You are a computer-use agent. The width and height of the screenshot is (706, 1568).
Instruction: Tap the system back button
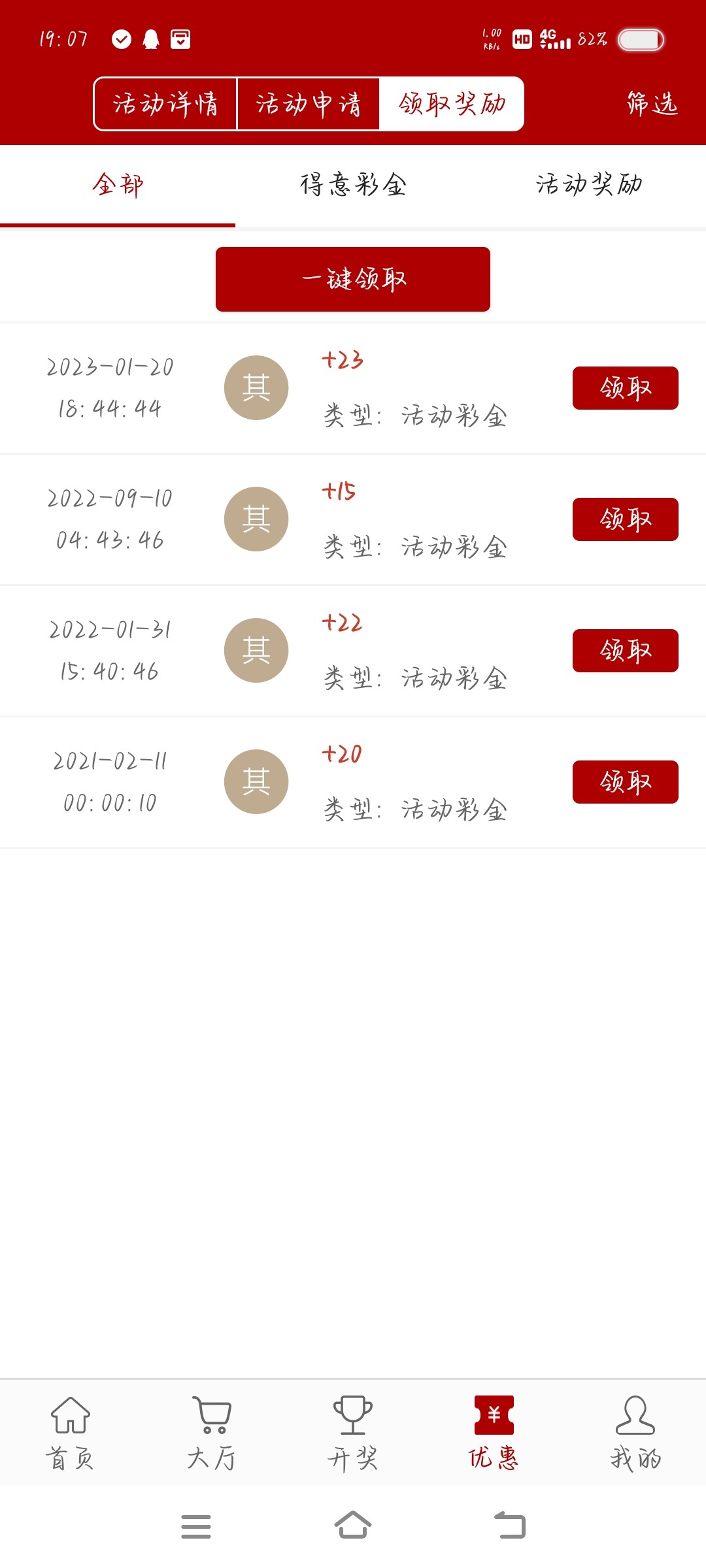[510, 1526]
